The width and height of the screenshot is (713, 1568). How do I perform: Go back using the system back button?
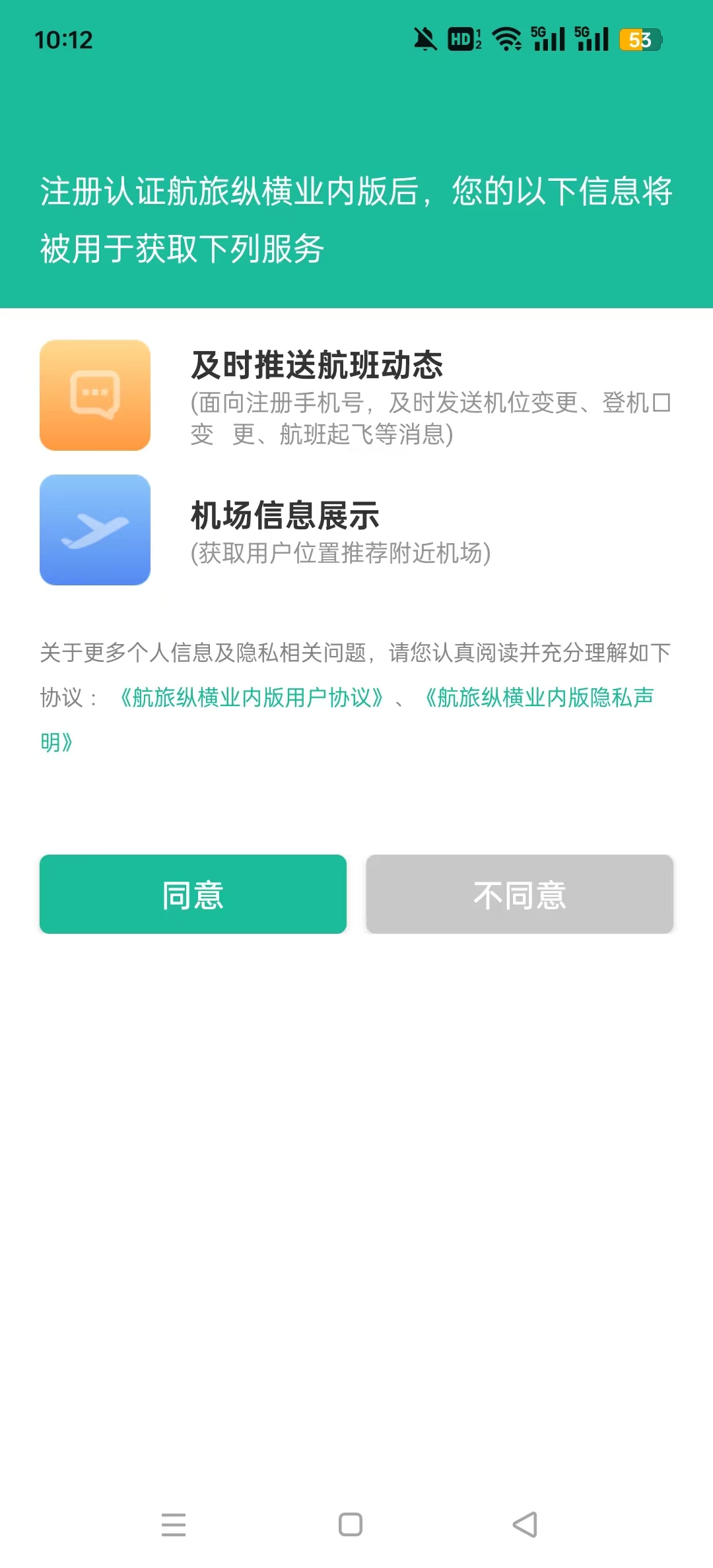point(526,1524)
